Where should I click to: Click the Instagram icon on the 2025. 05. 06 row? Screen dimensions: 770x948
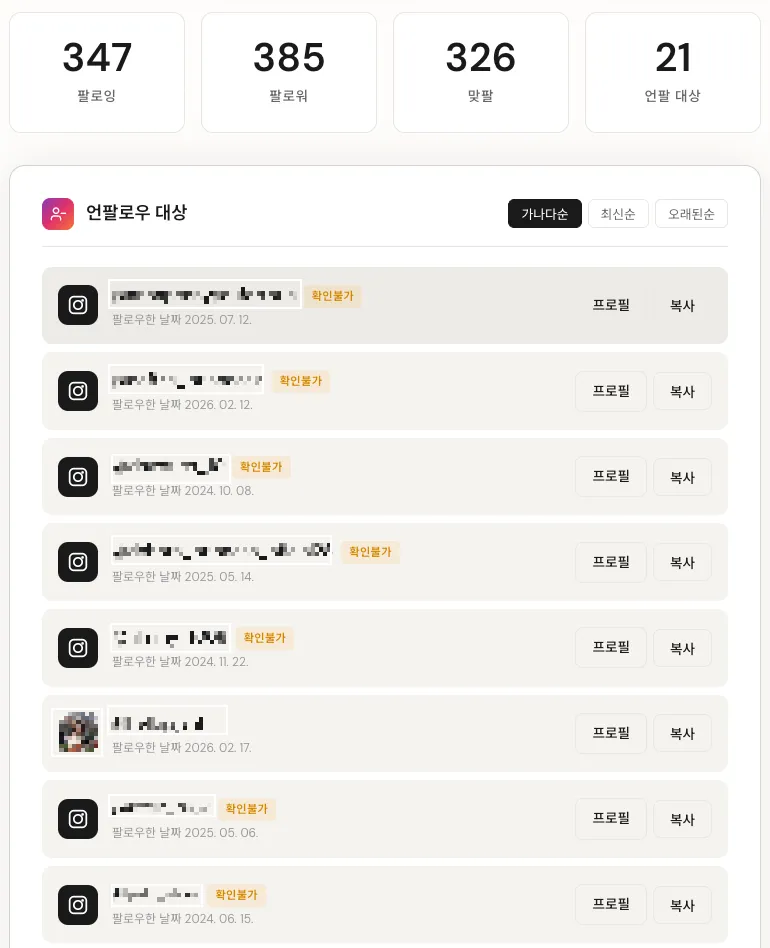tap(77, 819)
